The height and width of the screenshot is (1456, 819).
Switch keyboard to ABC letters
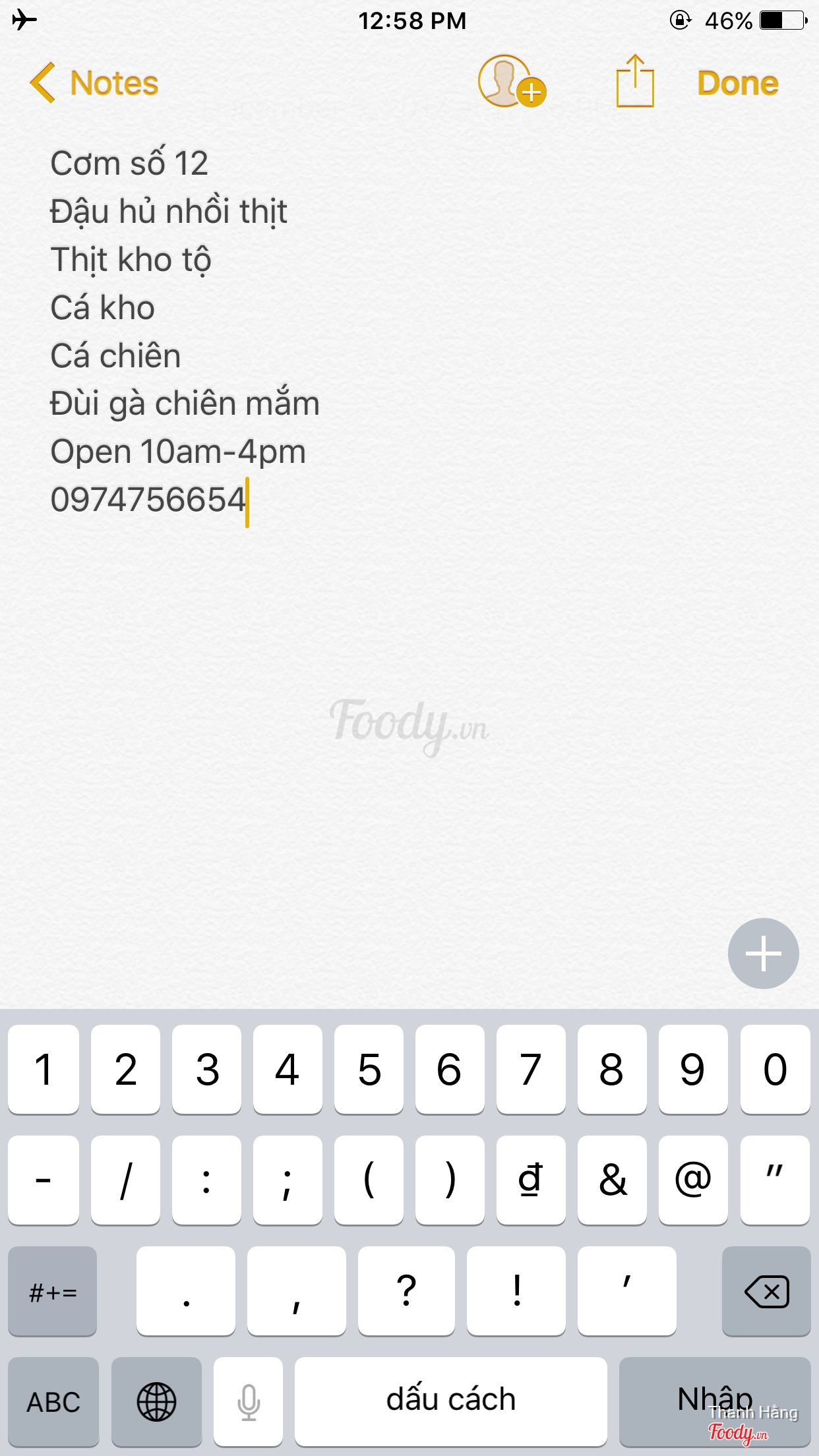53,1401
